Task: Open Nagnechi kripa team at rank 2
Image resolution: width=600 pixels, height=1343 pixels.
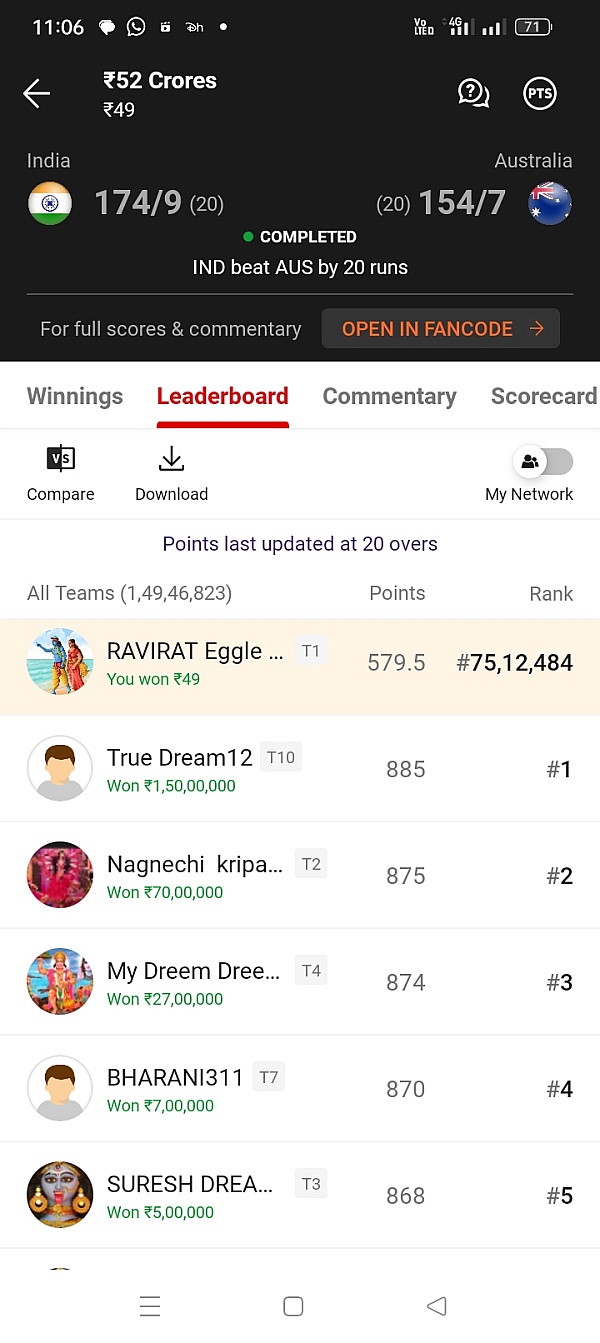Action: tap(300, 876)
